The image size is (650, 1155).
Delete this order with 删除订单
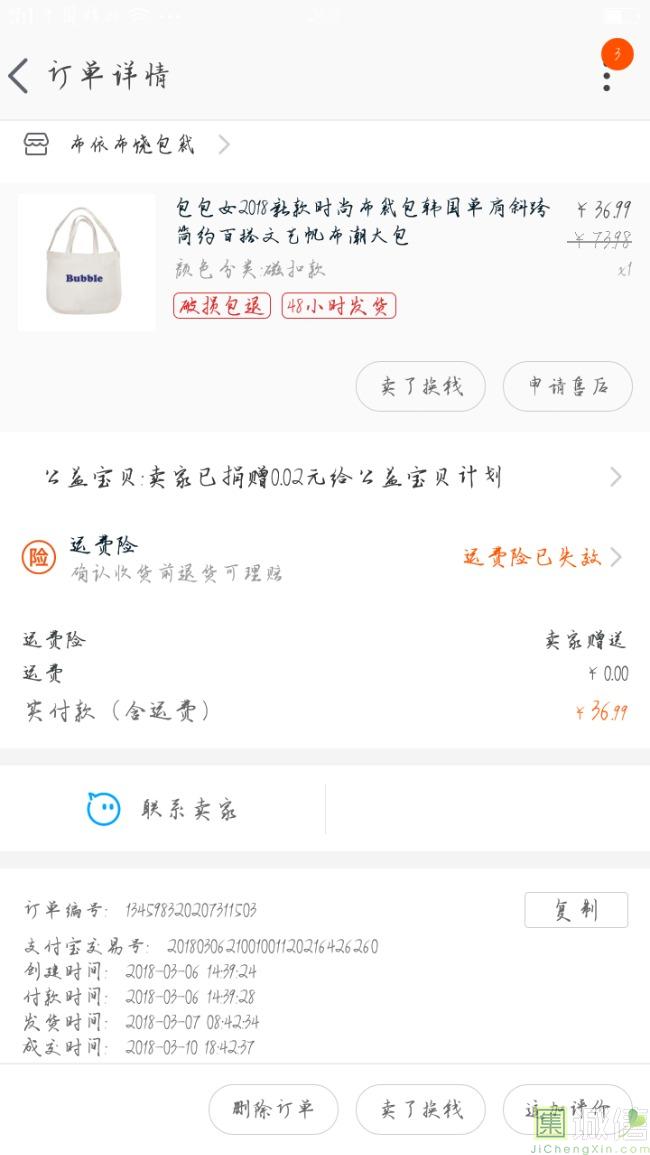coord(273,1109)
